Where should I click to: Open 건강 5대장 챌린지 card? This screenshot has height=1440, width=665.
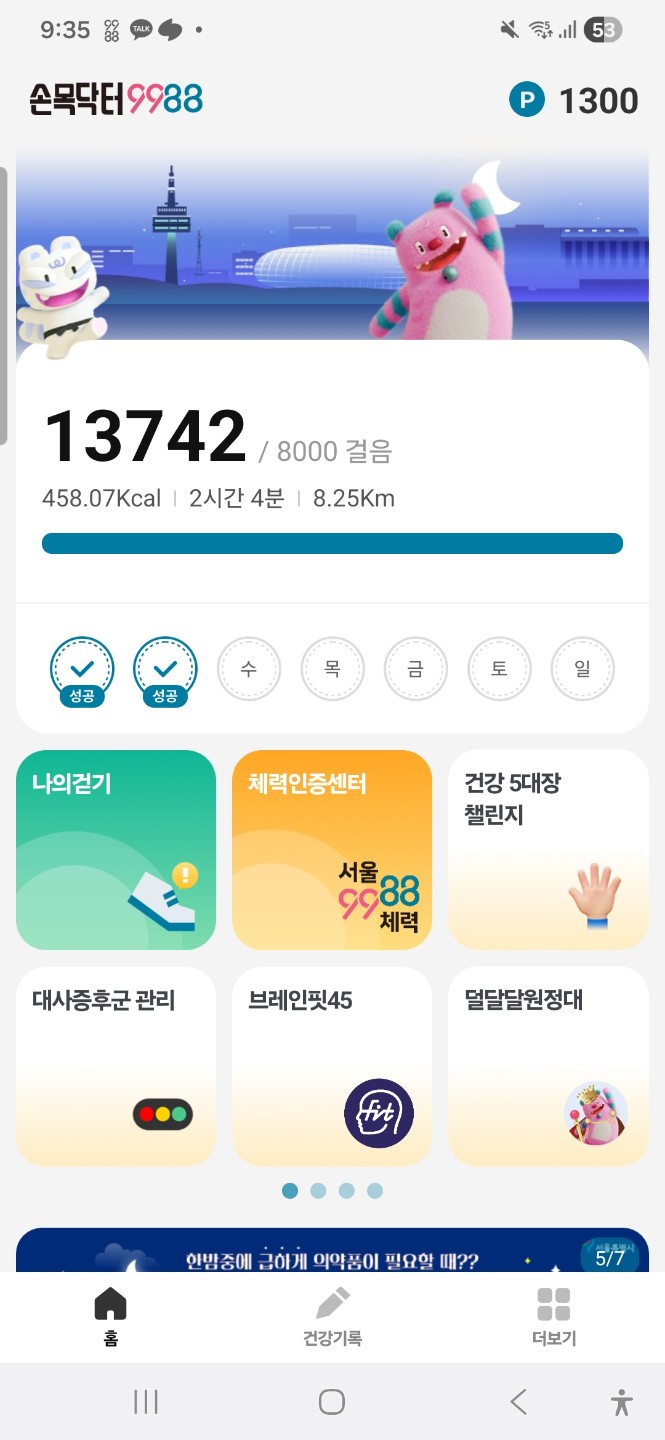tap(548, 849)
